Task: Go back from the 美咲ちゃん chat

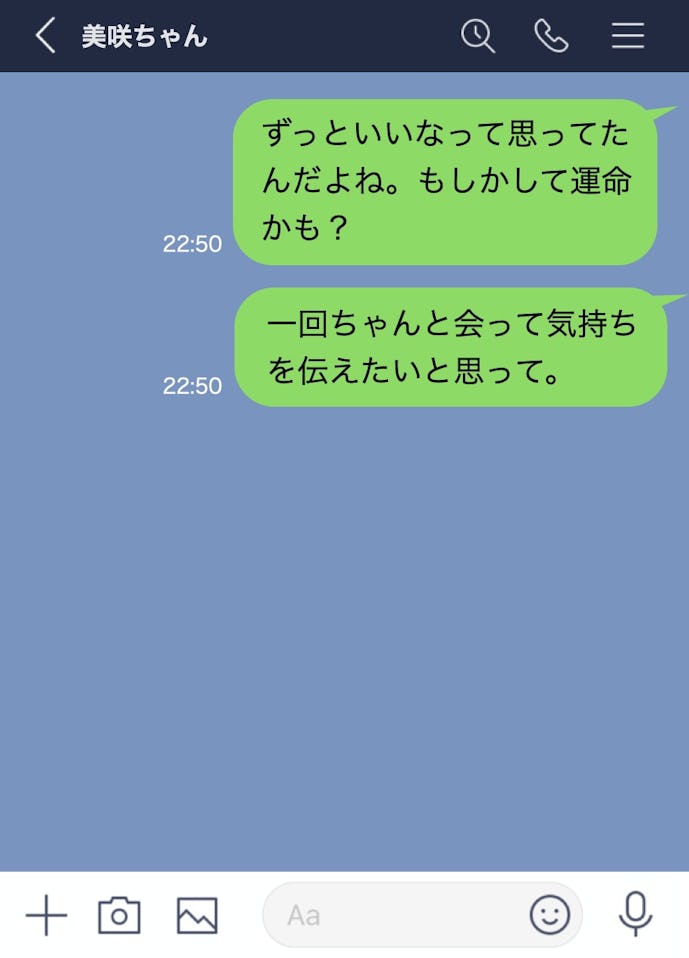Action: click(x=45, y=36)
